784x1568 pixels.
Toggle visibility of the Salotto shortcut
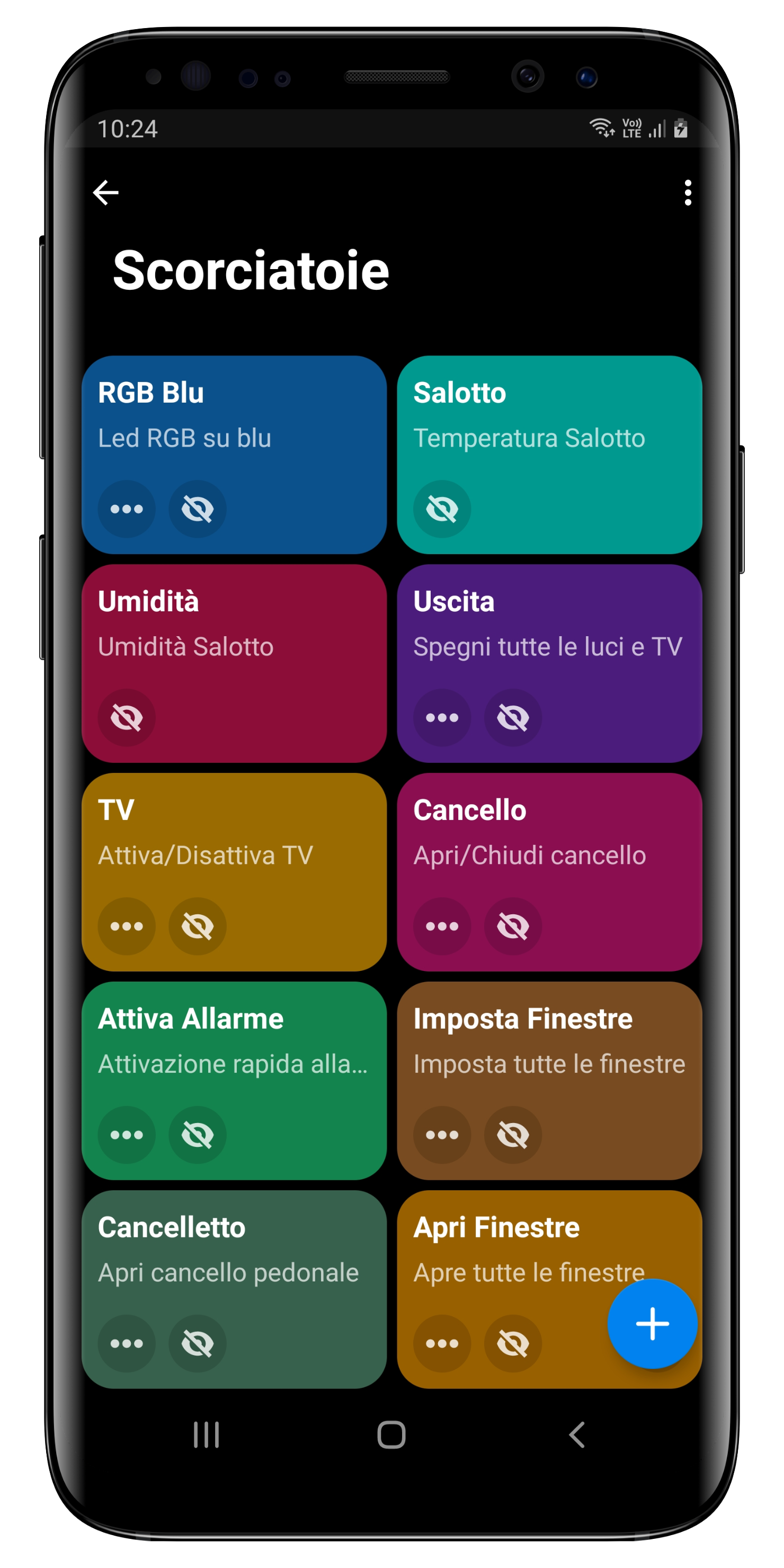(x=442, y=509)
